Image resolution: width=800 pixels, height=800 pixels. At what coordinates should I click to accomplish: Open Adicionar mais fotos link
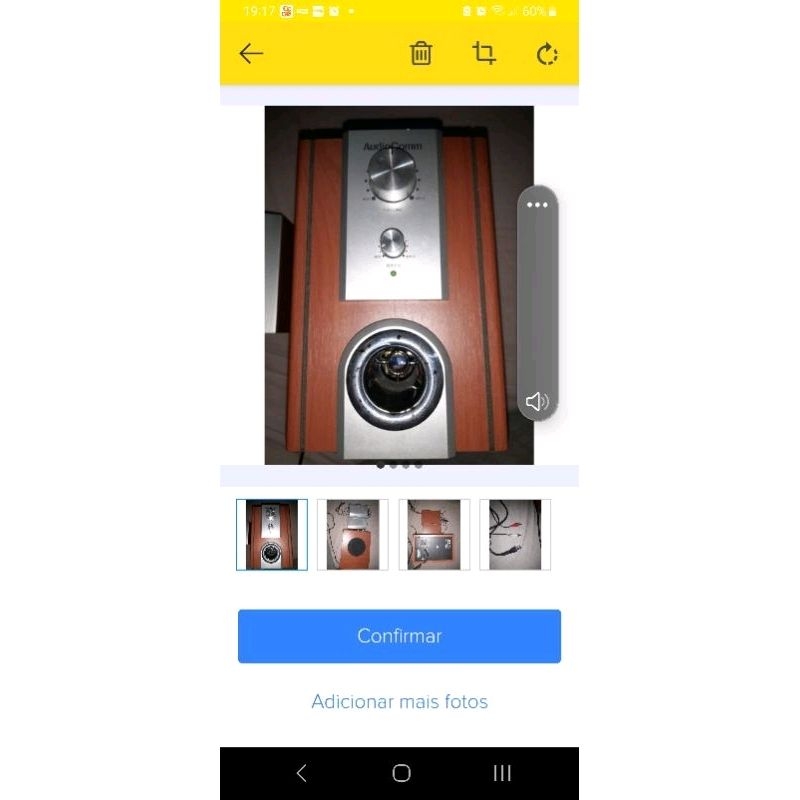[399, 702]
